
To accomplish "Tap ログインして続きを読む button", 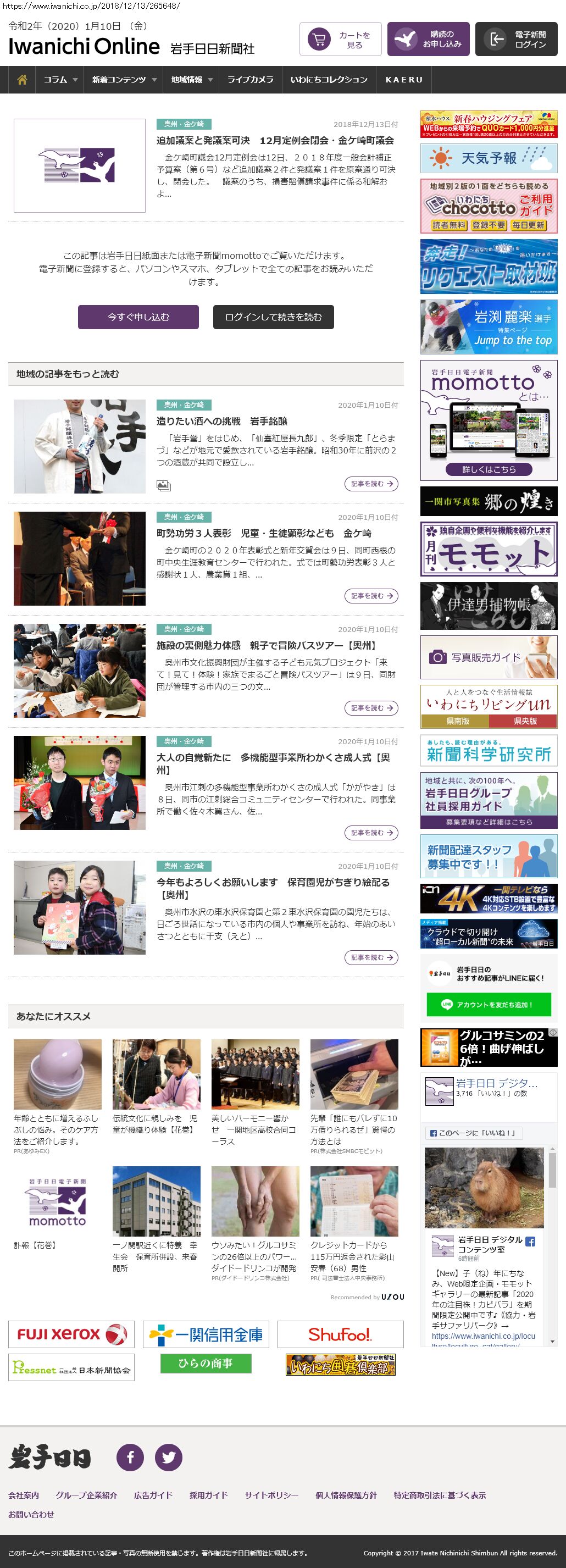I will point(273,317).
